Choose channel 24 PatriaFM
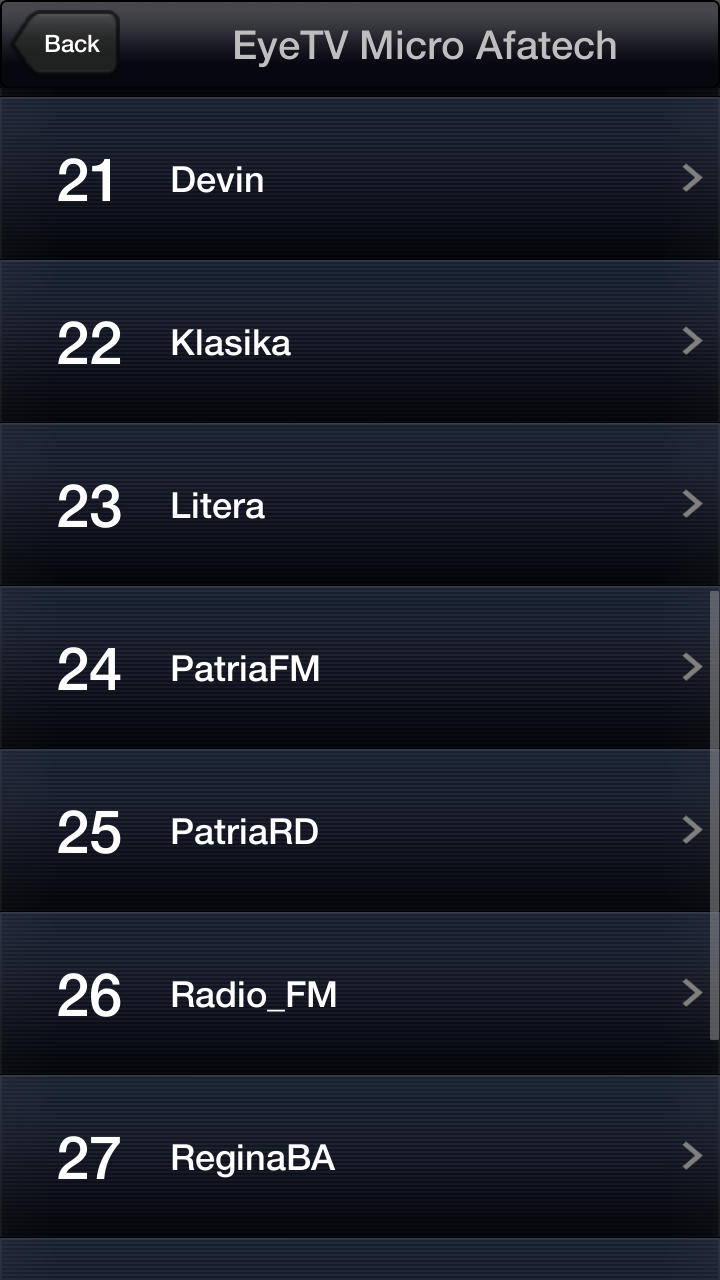This screenshot has width=720, height=1280. click(360, 669)
